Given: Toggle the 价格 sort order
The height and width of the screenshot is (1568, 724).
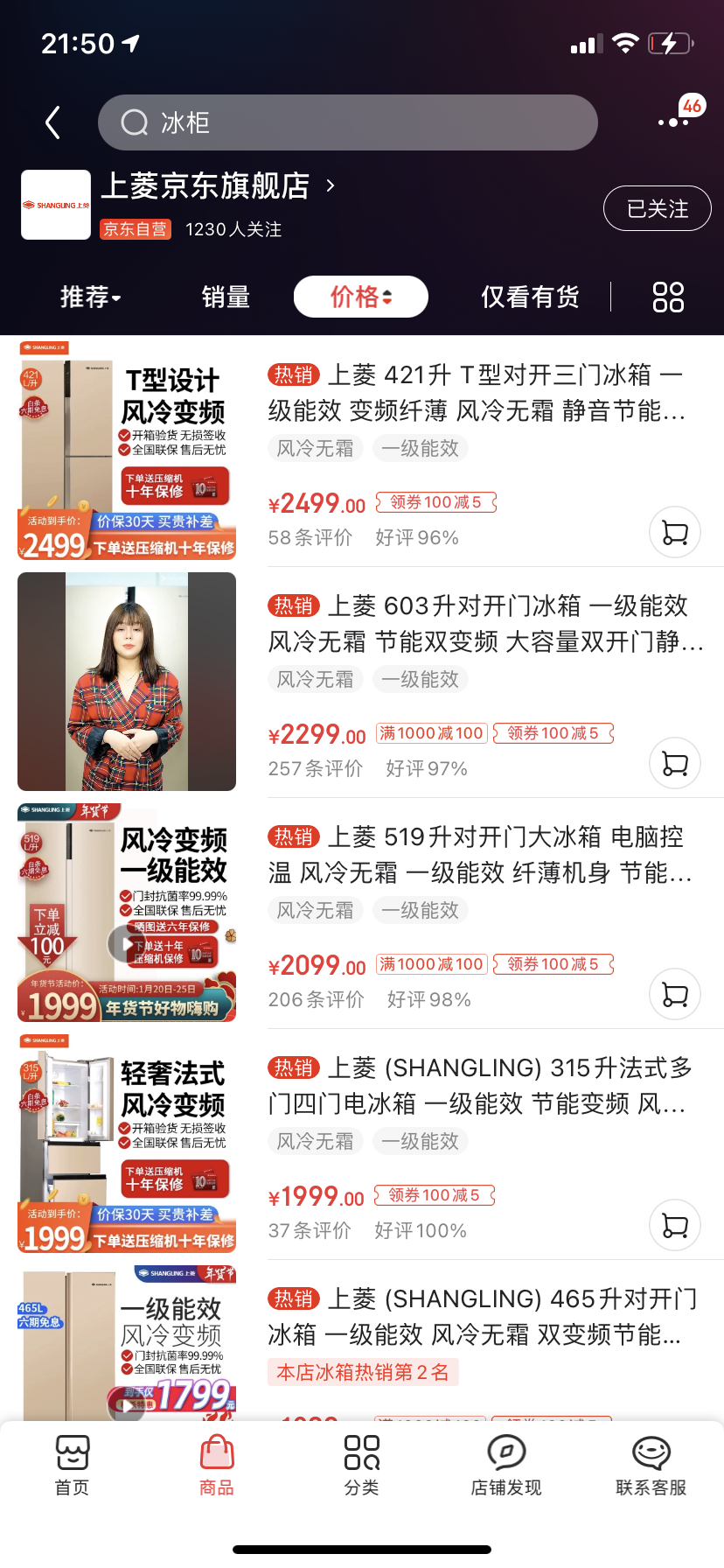Looking at the screenshot, I should tap(360, 297).
